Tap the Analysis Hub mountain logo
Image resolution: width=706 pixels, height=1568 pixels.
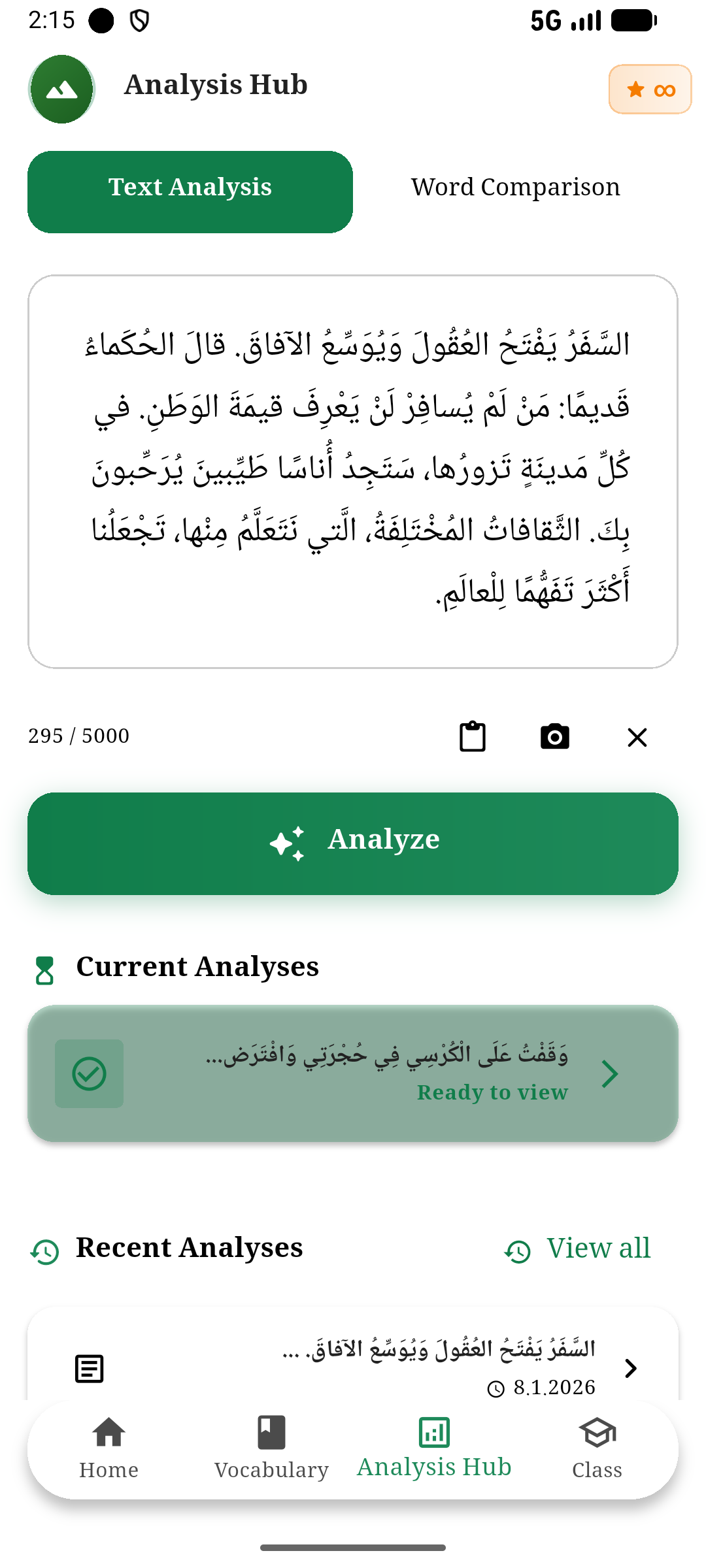[x=61, y=89]
